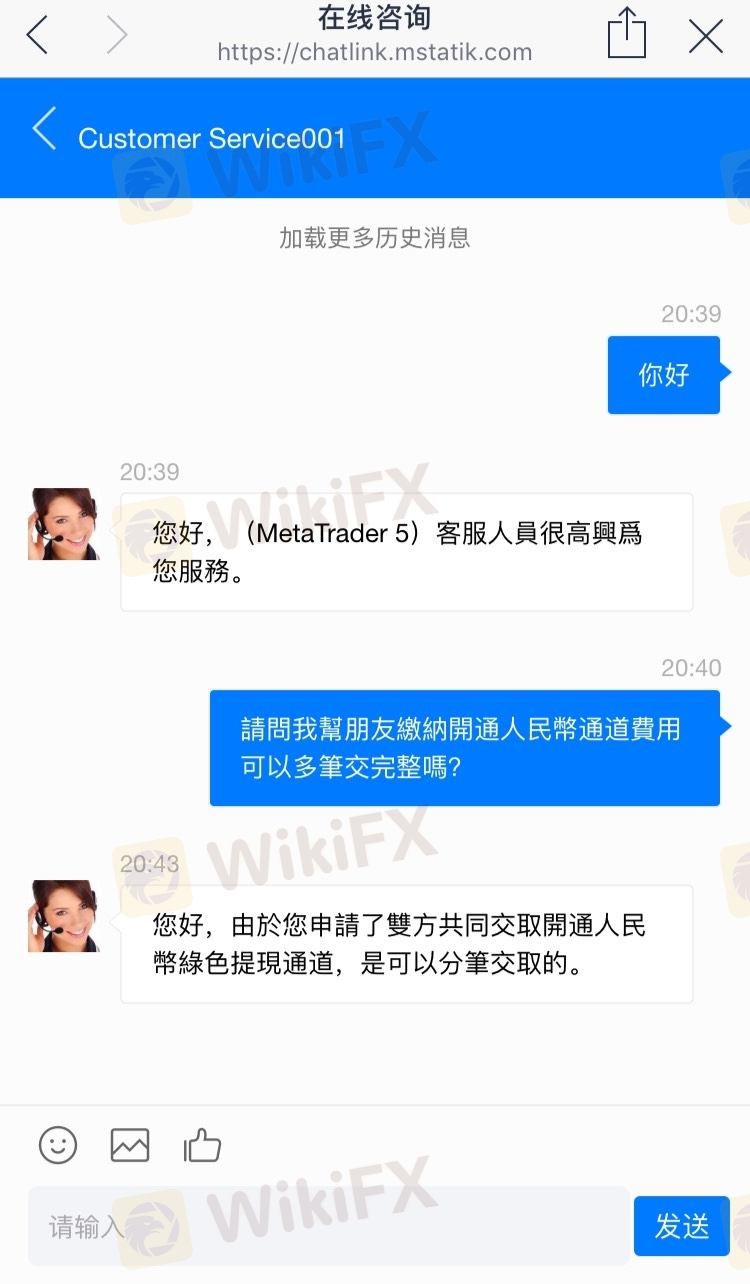Viewport: 750px width, 1284px height.
Task: Send the message with 发送
Action: coord(681,1226)
